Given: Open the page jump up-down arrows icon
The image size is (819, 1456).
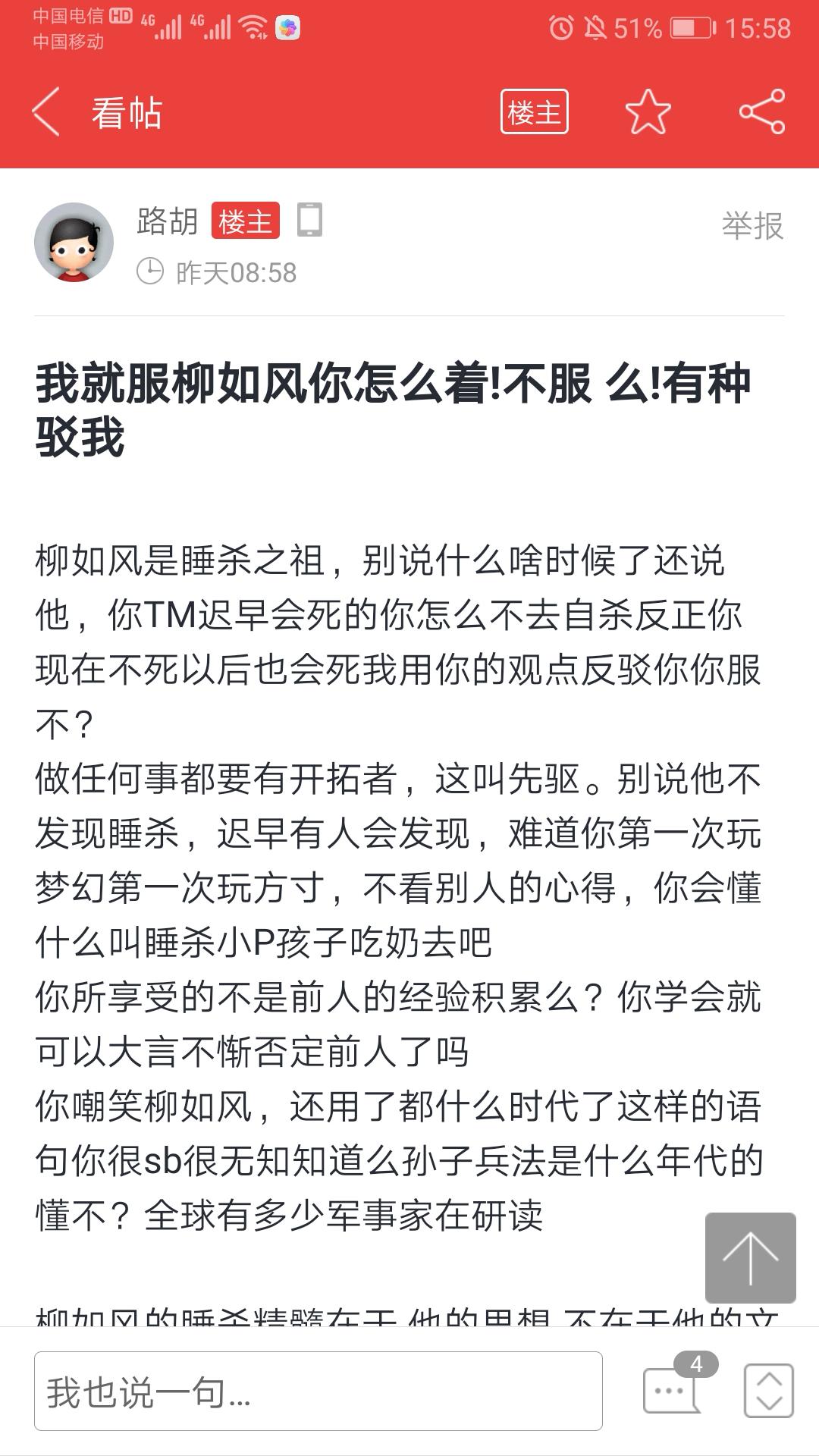Looking at the screenshot, I should 769,1391.
